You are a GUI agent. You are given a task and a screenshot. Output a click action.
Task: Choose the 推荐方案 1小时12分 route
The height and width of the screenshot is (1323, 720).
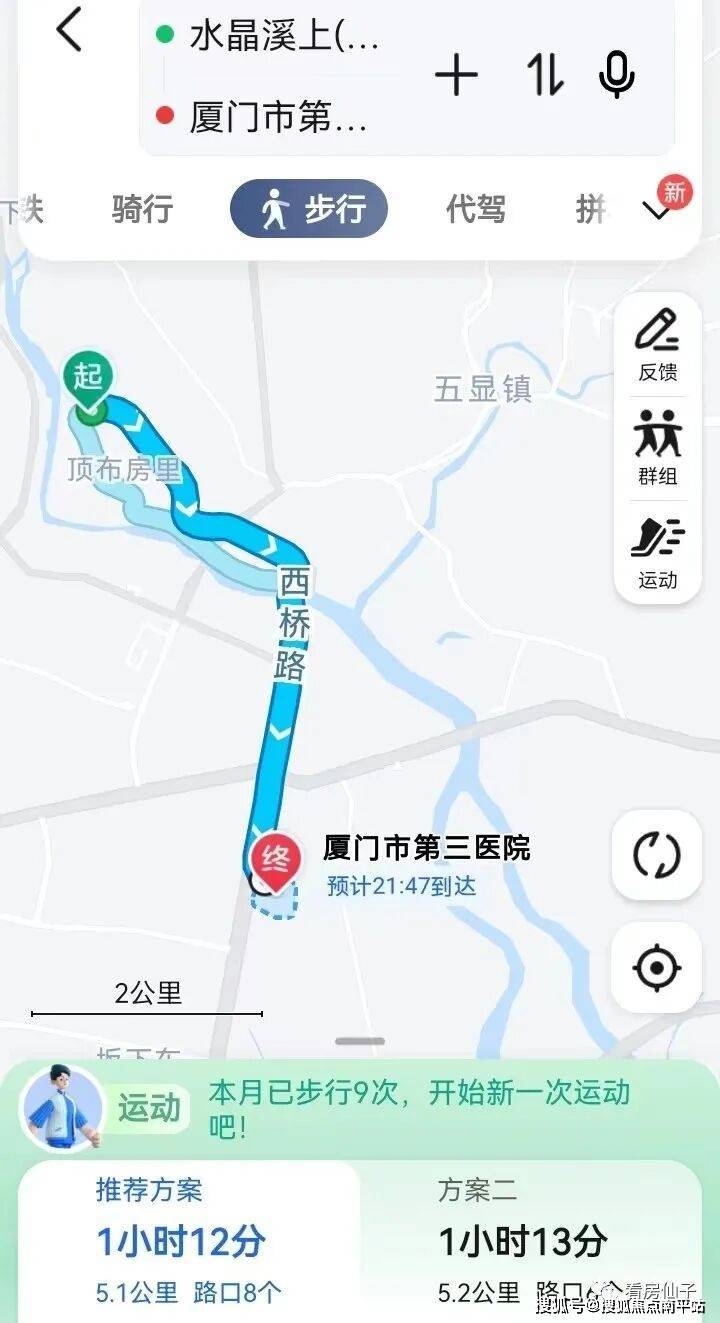pos(188,1240)
